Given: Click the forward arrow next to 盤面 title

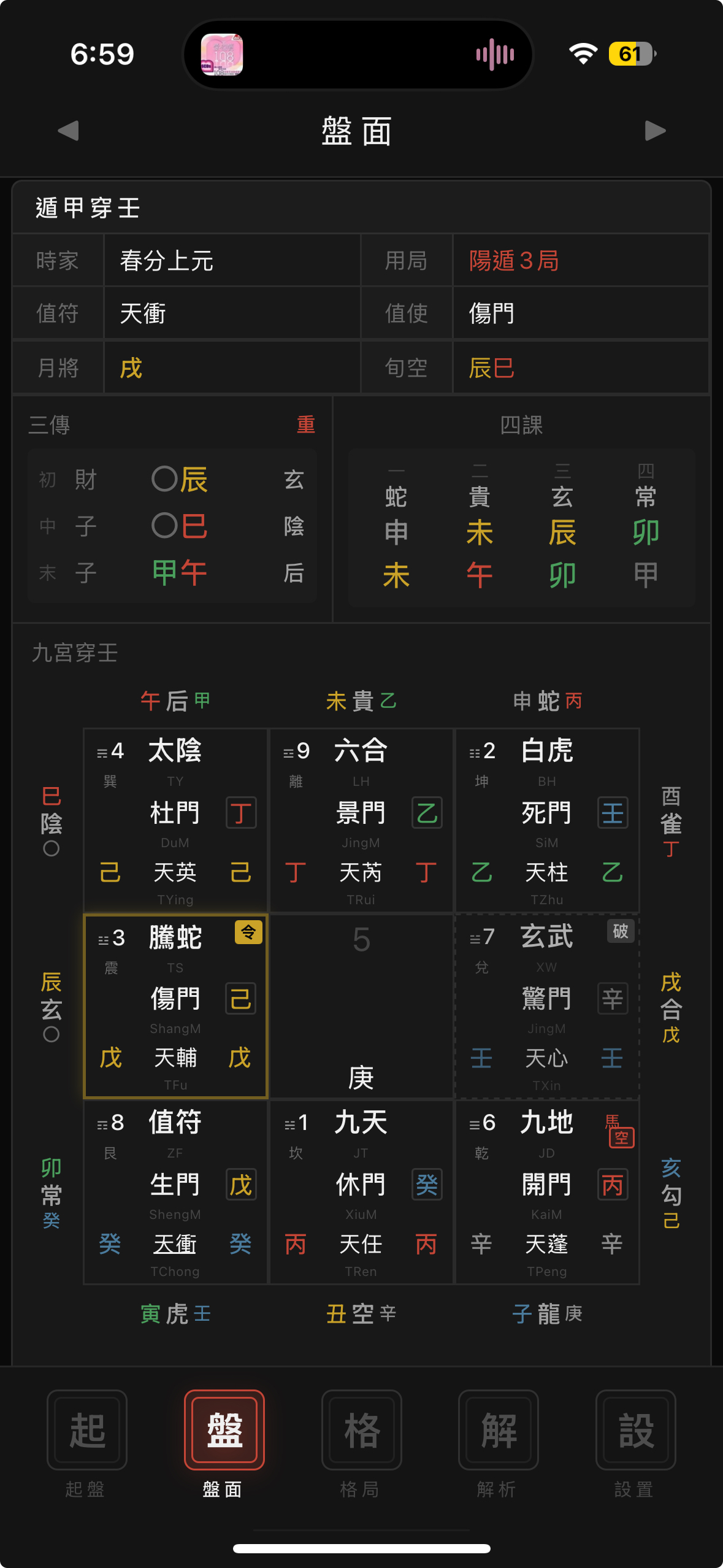Looking at the screenshot, I should [x=656, y=131].
